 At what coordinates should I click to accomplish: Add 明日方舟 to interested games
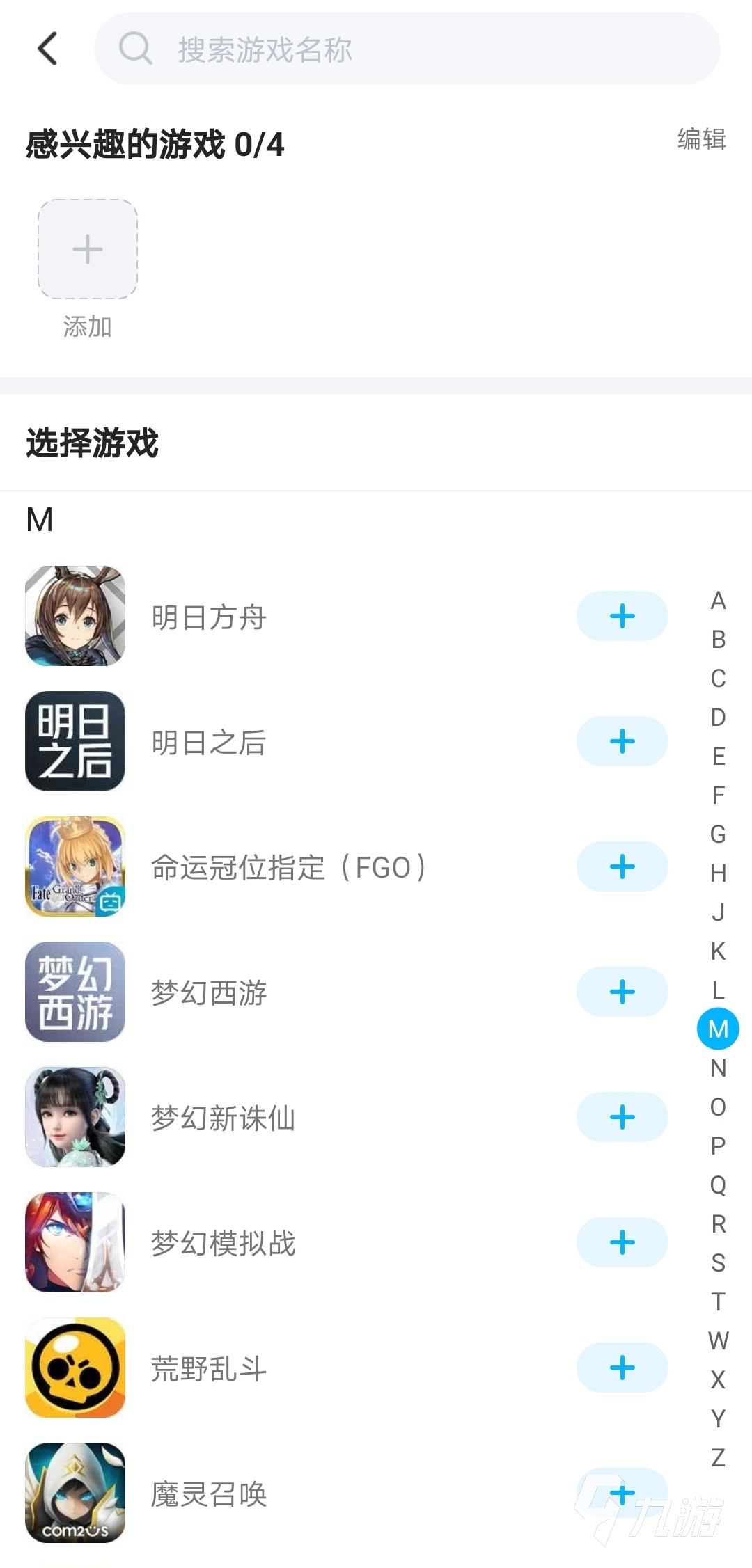pos(622,616)
